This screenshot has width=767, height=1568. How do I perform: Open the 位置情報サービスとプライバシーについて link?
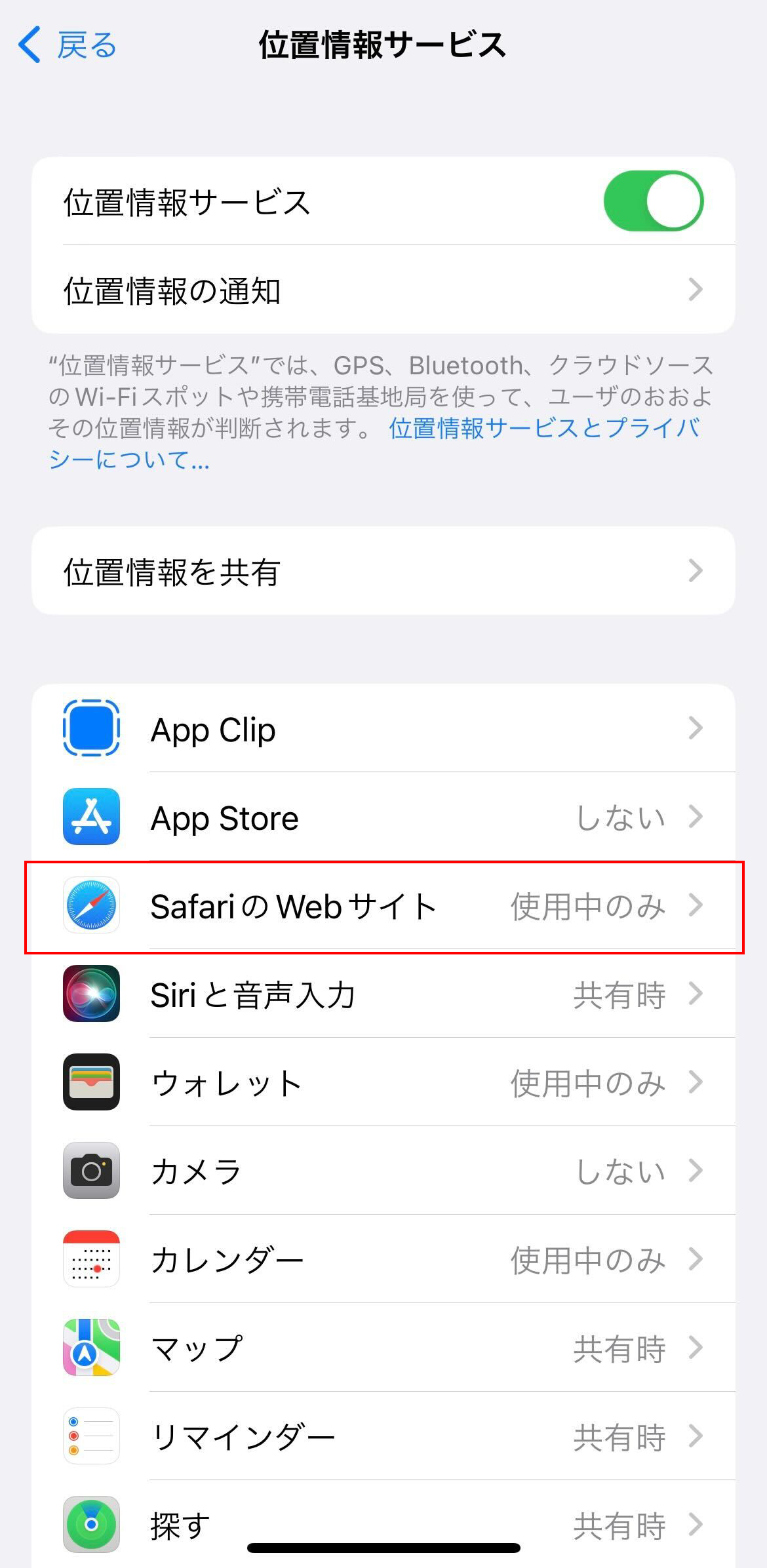[543, 429]
